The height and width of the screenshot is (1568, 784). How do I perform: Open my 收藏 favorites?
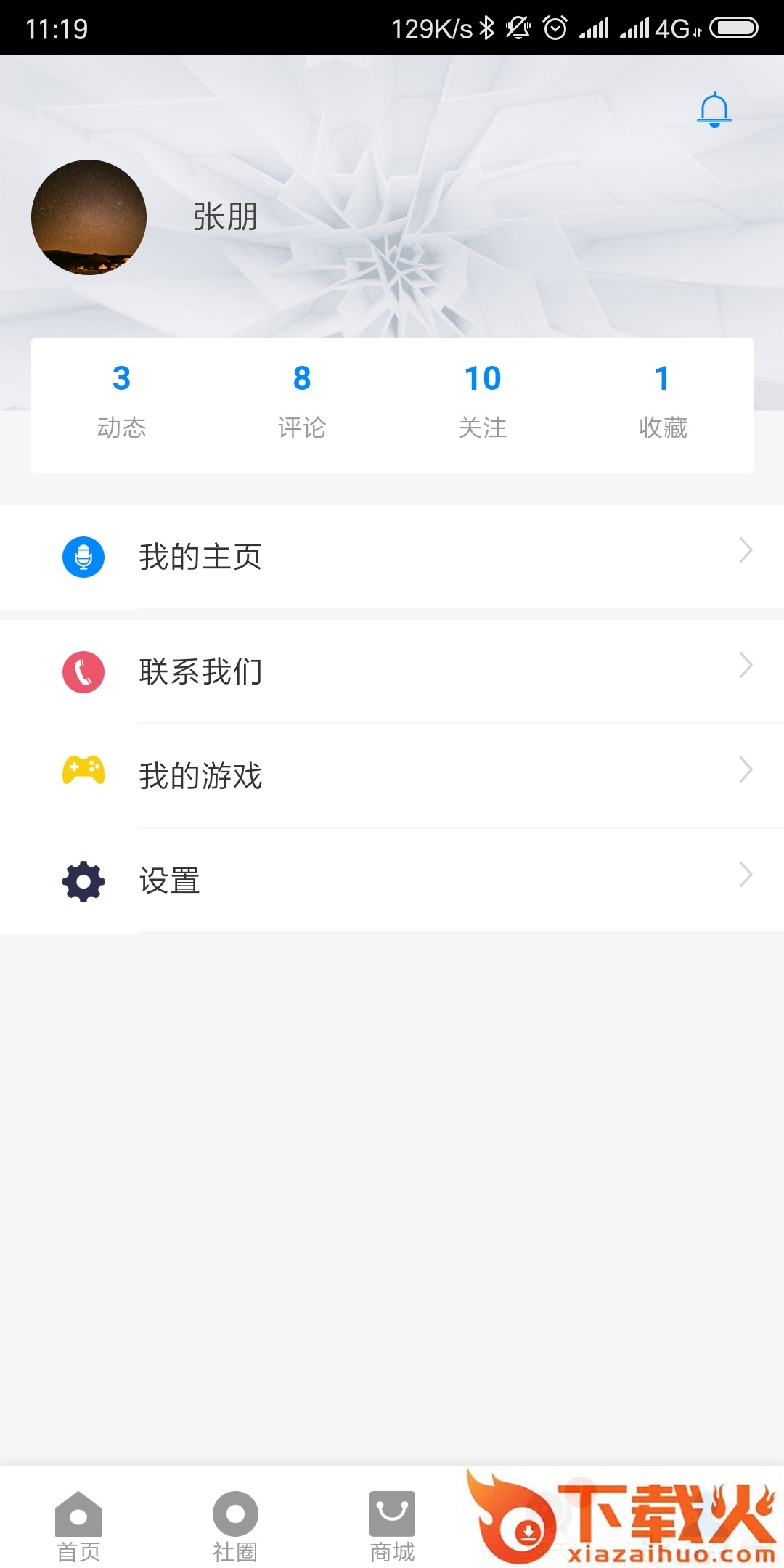663,403
